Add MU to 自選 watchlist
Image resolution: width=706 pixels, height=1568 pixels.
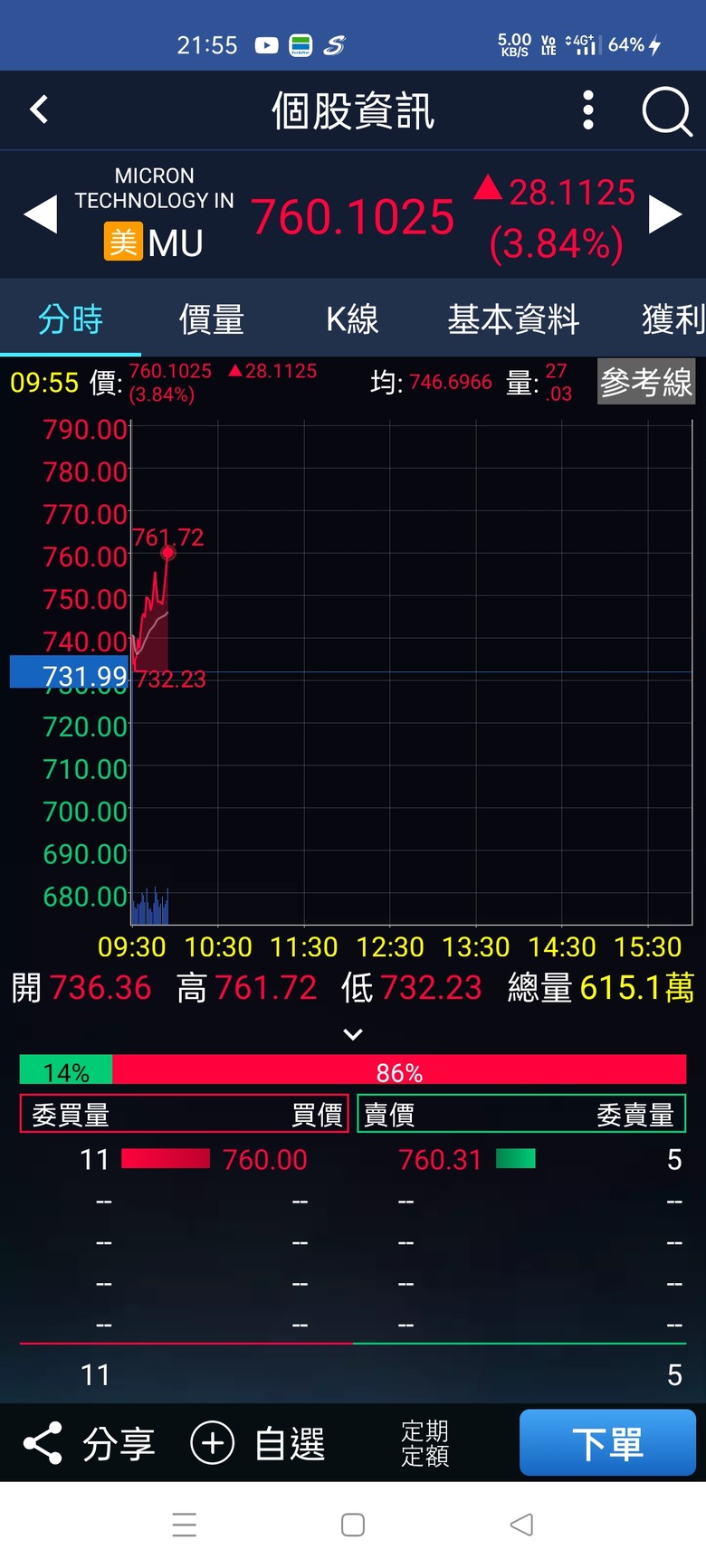258,1443
